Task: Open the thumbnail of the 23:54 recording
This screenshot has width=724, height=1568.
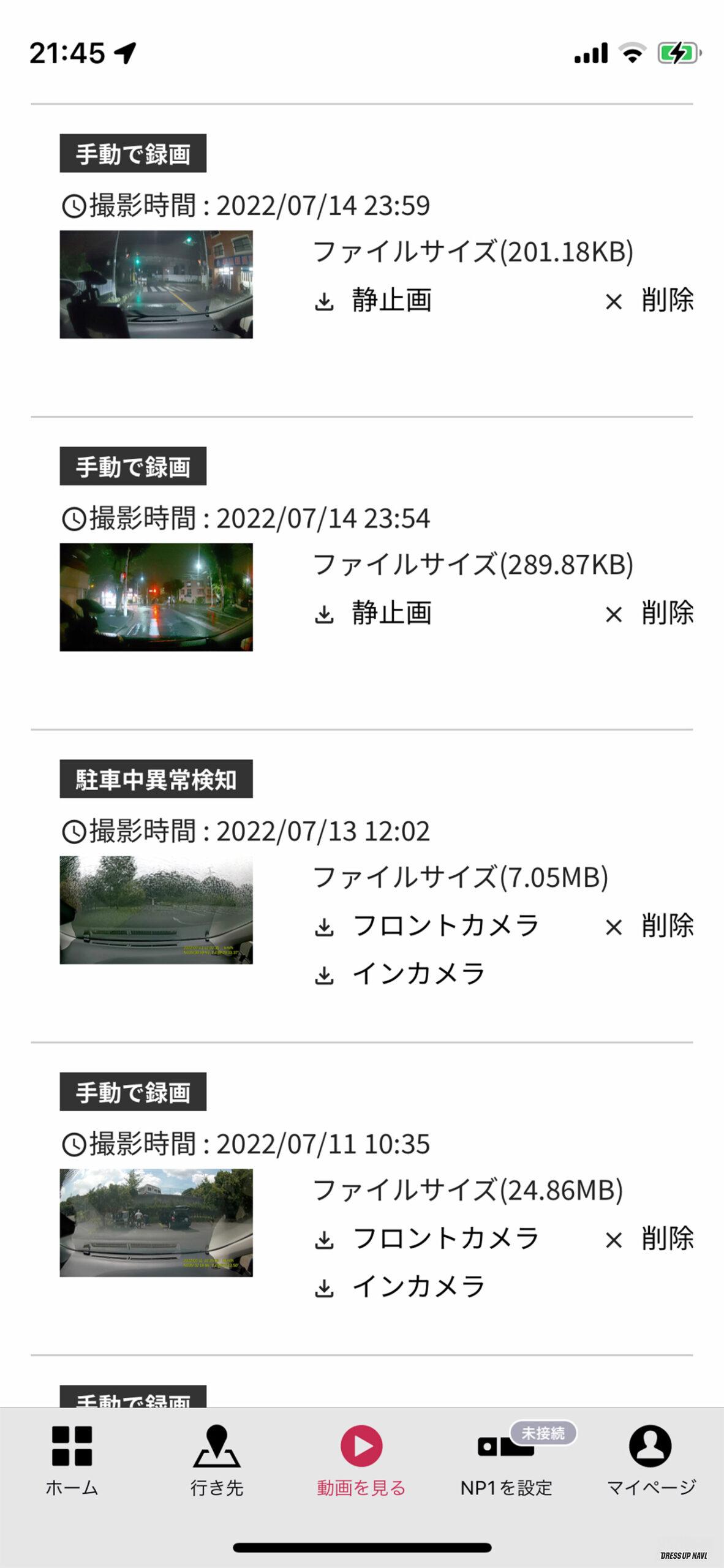Action: [x=156, y=597]
